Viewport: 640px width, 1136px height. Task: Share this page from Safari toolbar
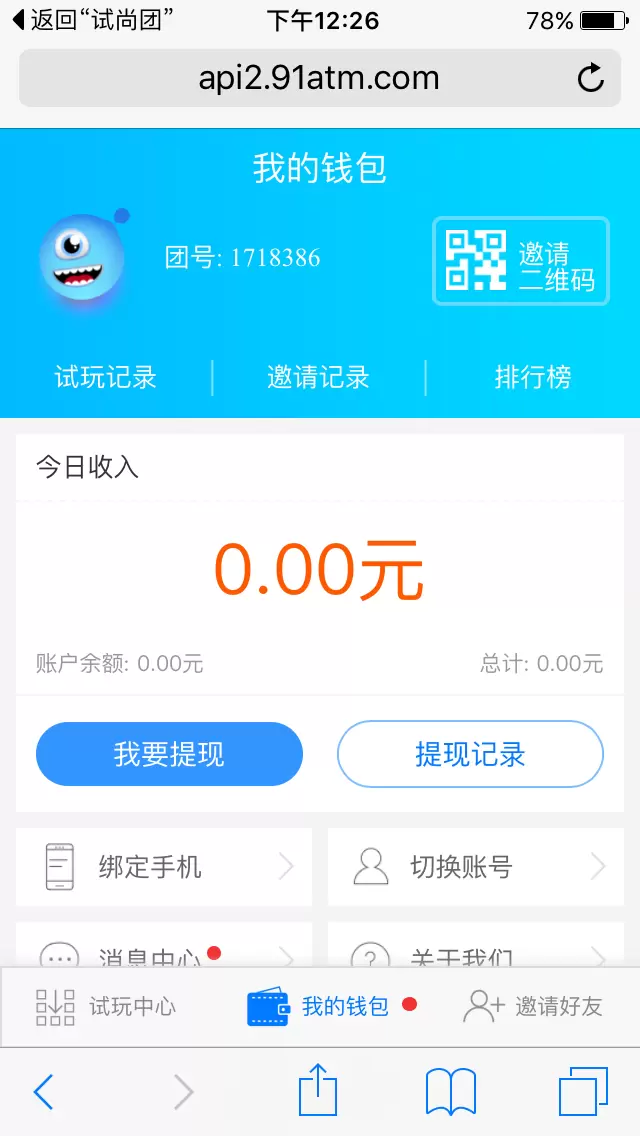[x=318, y=1090]
